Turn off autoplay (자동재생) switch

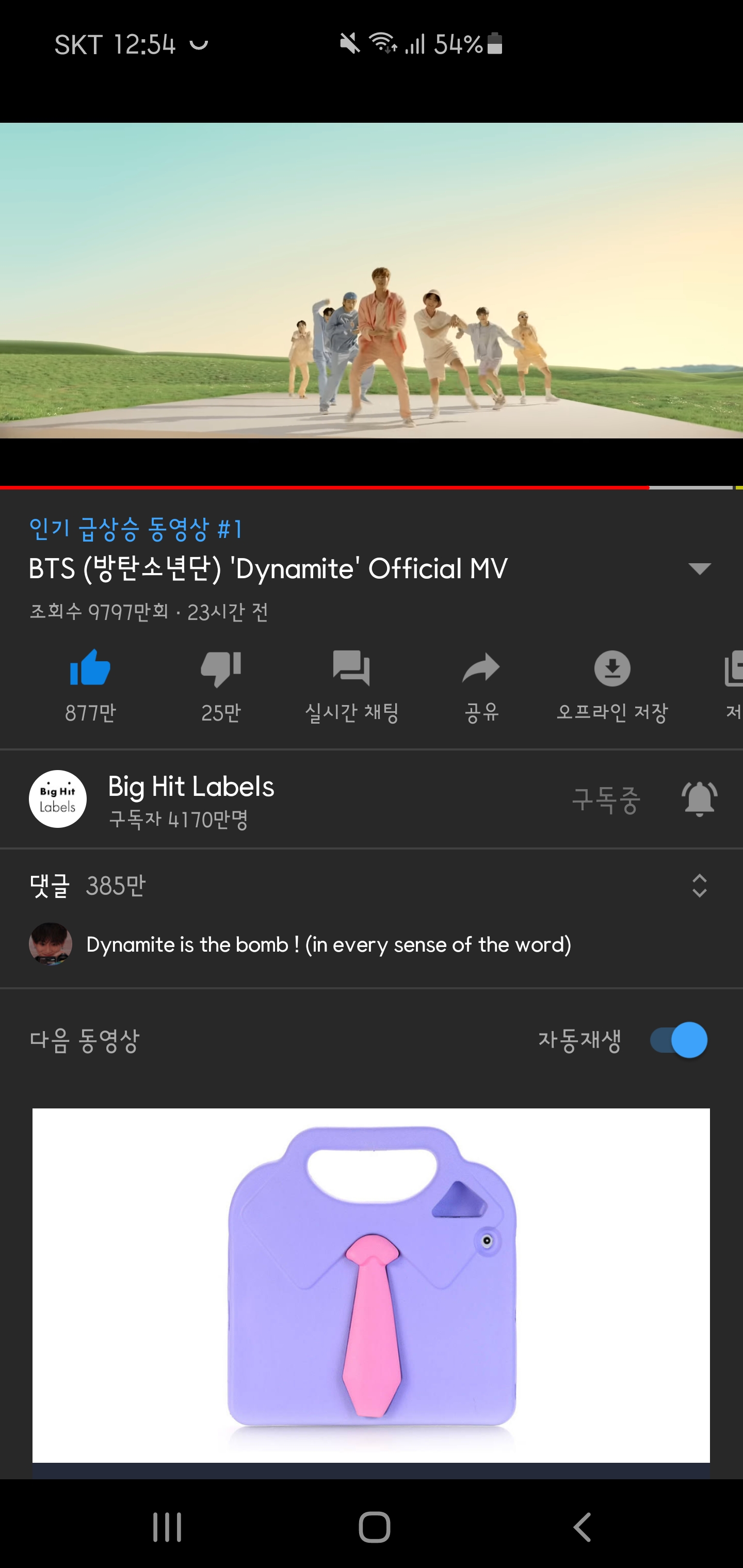[679, 1040]
